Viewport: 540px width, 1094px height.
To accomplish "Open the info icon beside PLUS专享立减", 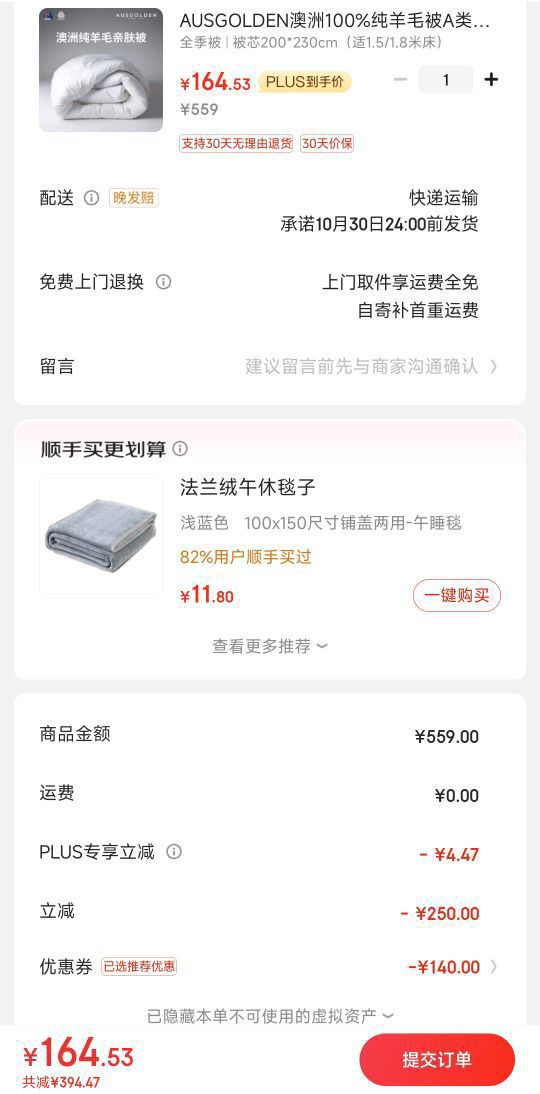I will 174,852.
